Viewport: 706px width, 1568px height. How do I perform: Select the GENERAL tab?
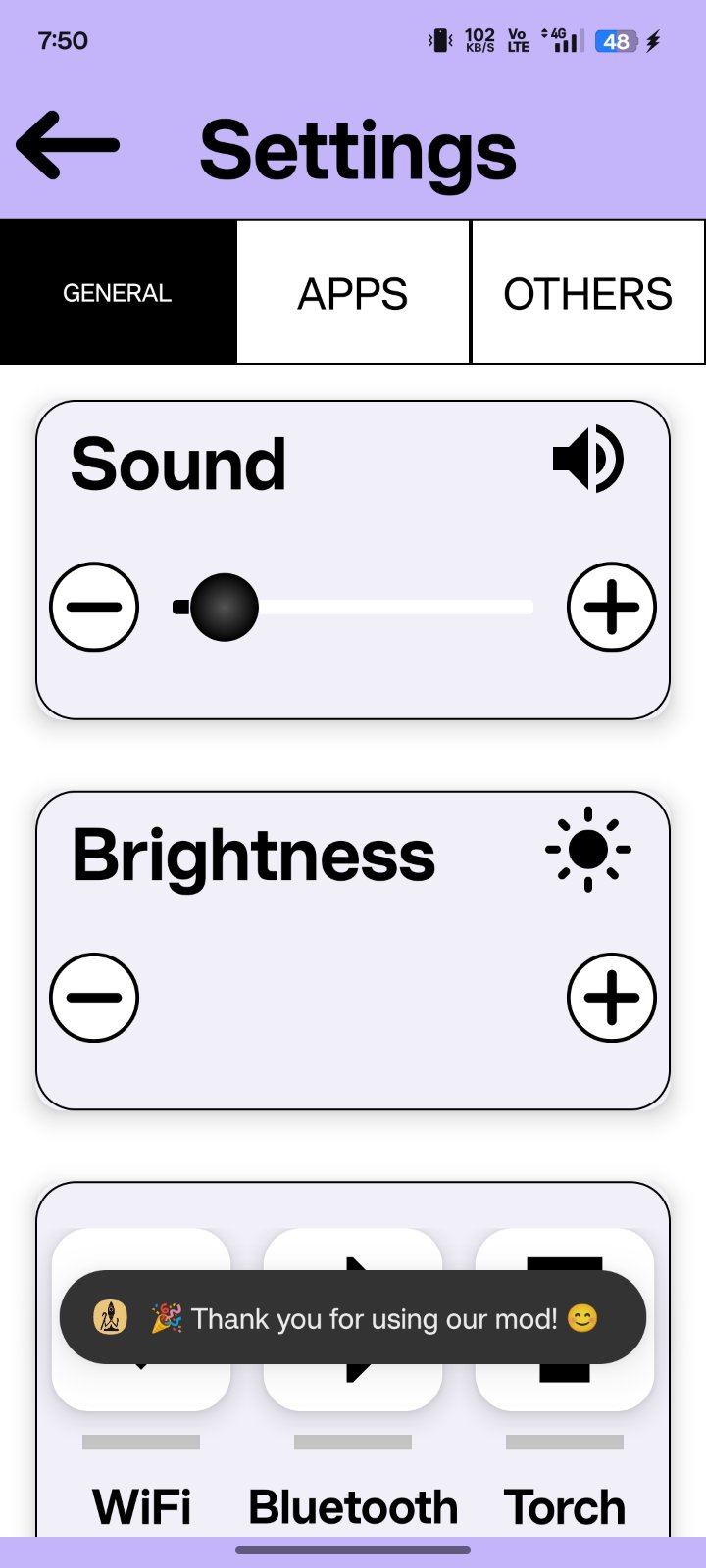pos(118,292)
